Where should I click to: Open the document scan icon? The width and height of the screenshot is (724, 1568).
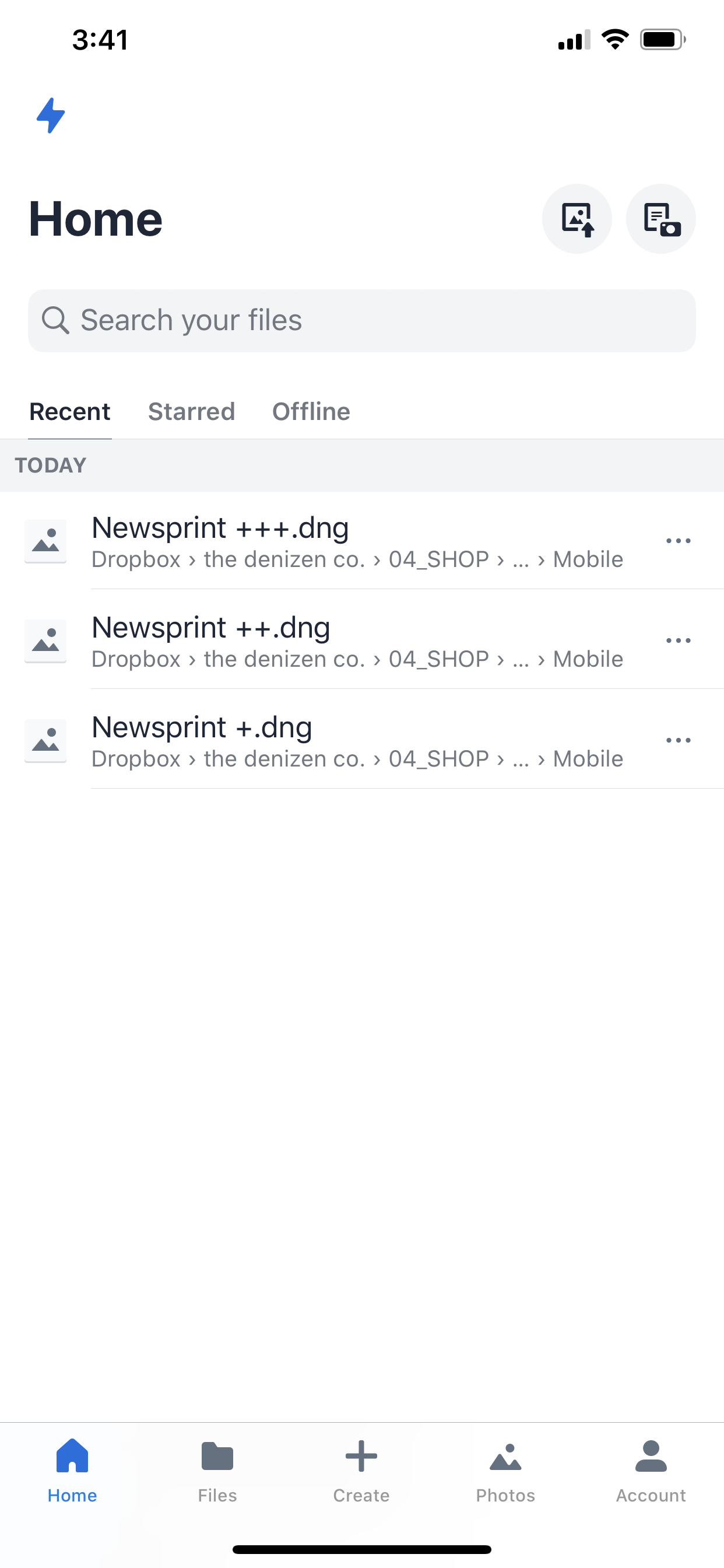(x=660, y=219)
